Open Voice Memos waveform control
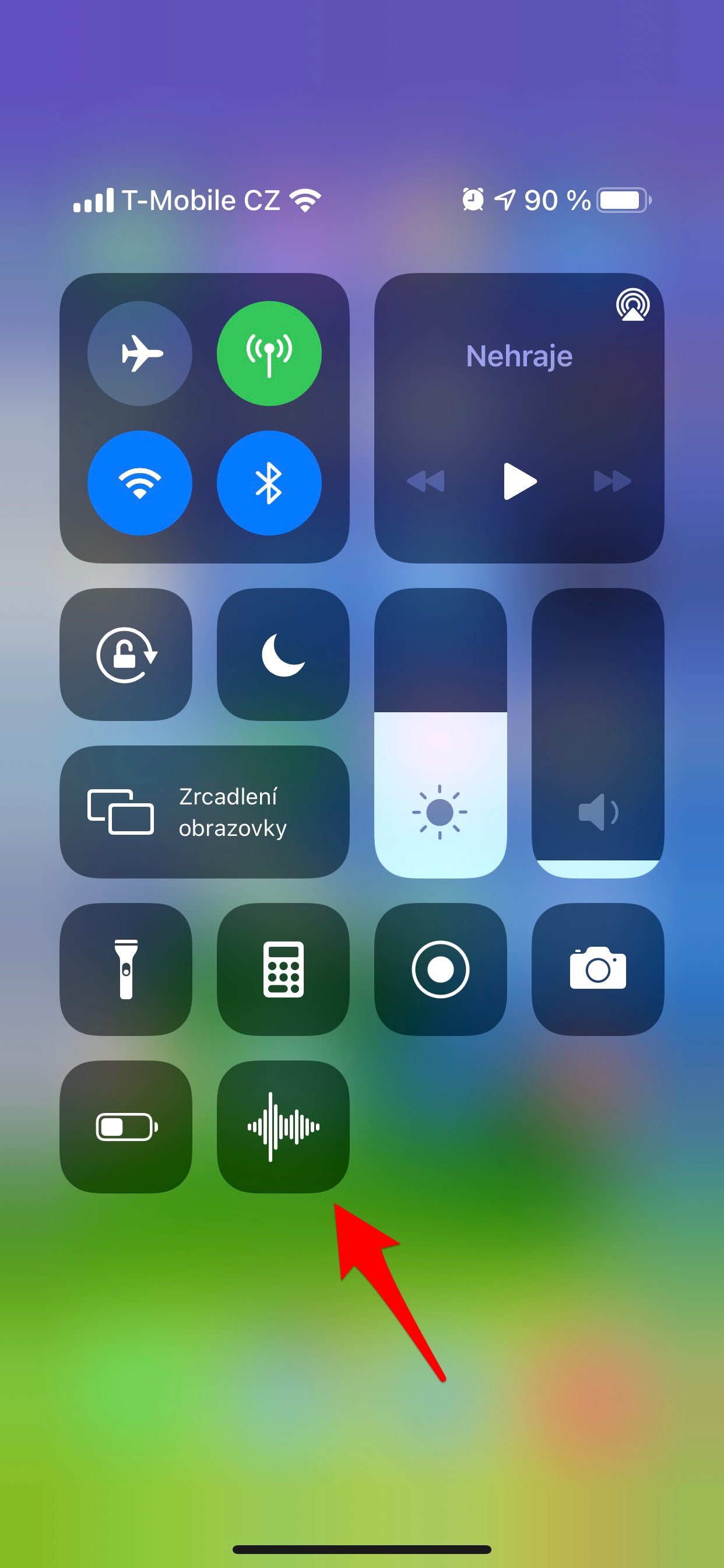This screenshot has height=1568, width=724. (x=283, y=1126)
